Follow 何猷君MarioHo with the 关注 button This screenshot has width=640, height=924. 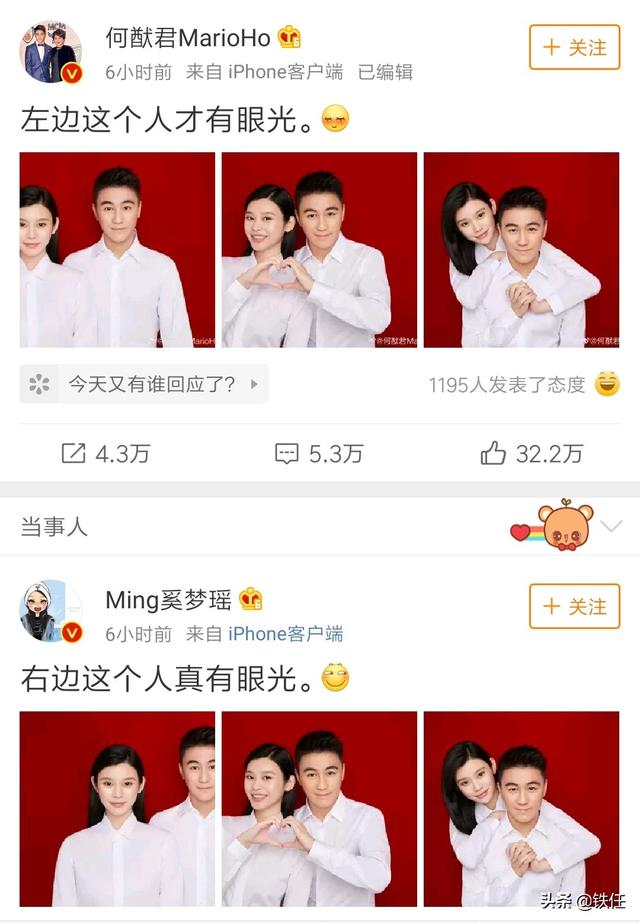[574, 47]
